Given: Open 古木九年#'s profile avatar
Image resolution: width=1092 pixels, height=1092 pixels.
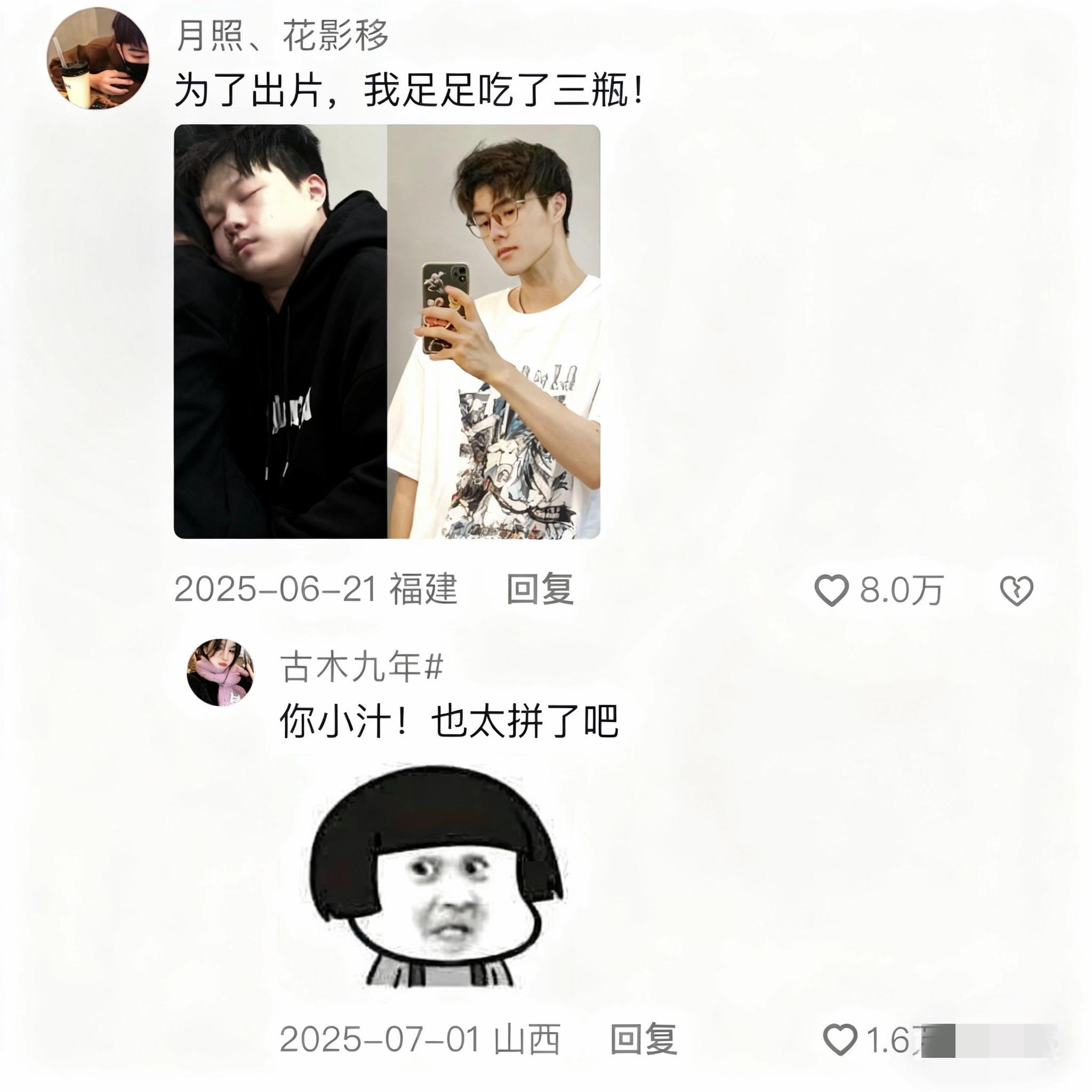Looking at the screenshot, I should click(220, 672).
